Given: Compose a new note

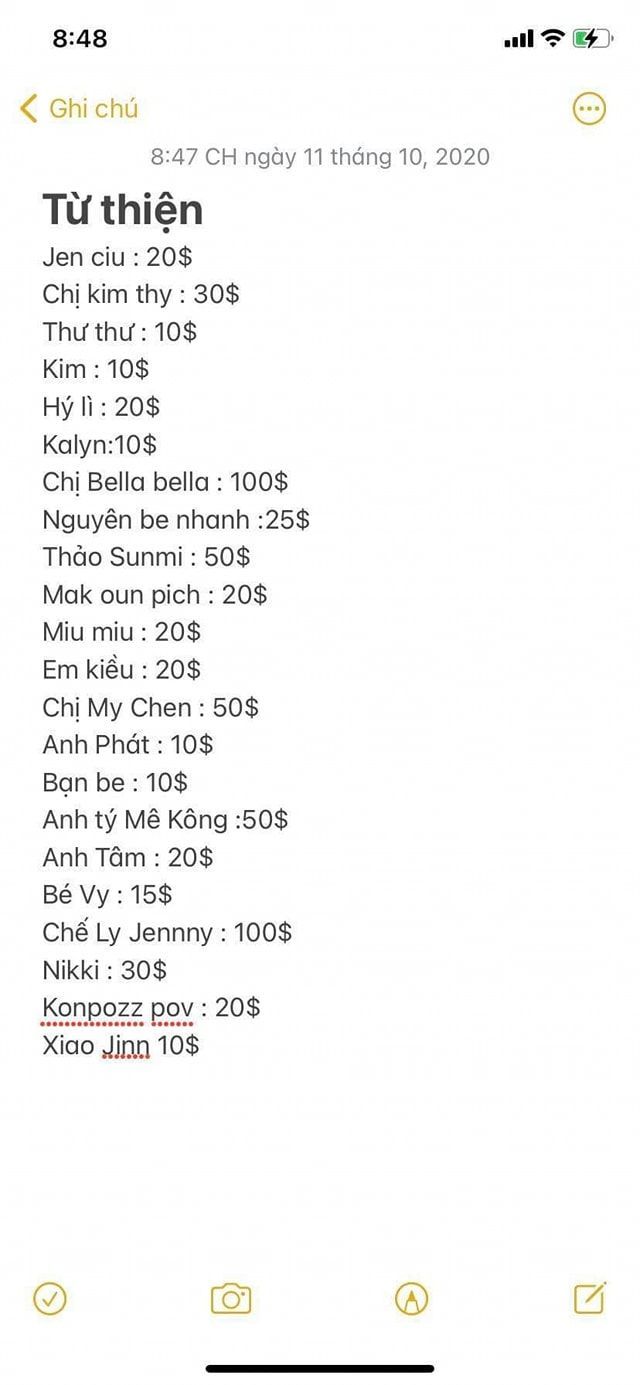Looking at the screenshot, I should 590,1298.
